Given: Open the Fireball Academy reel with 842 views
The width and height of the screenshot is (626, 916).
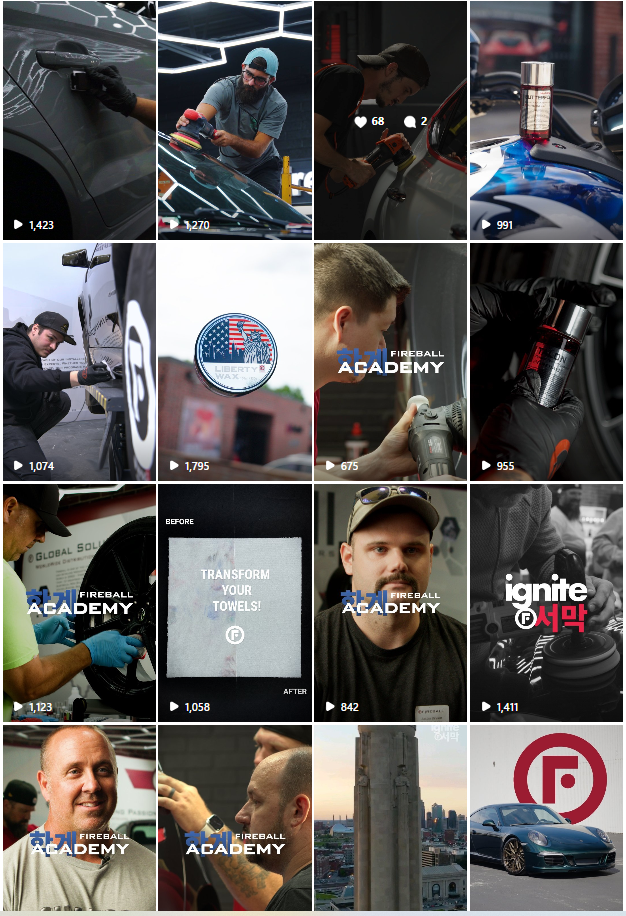Looking at the screenshot, I should point(391,602).
